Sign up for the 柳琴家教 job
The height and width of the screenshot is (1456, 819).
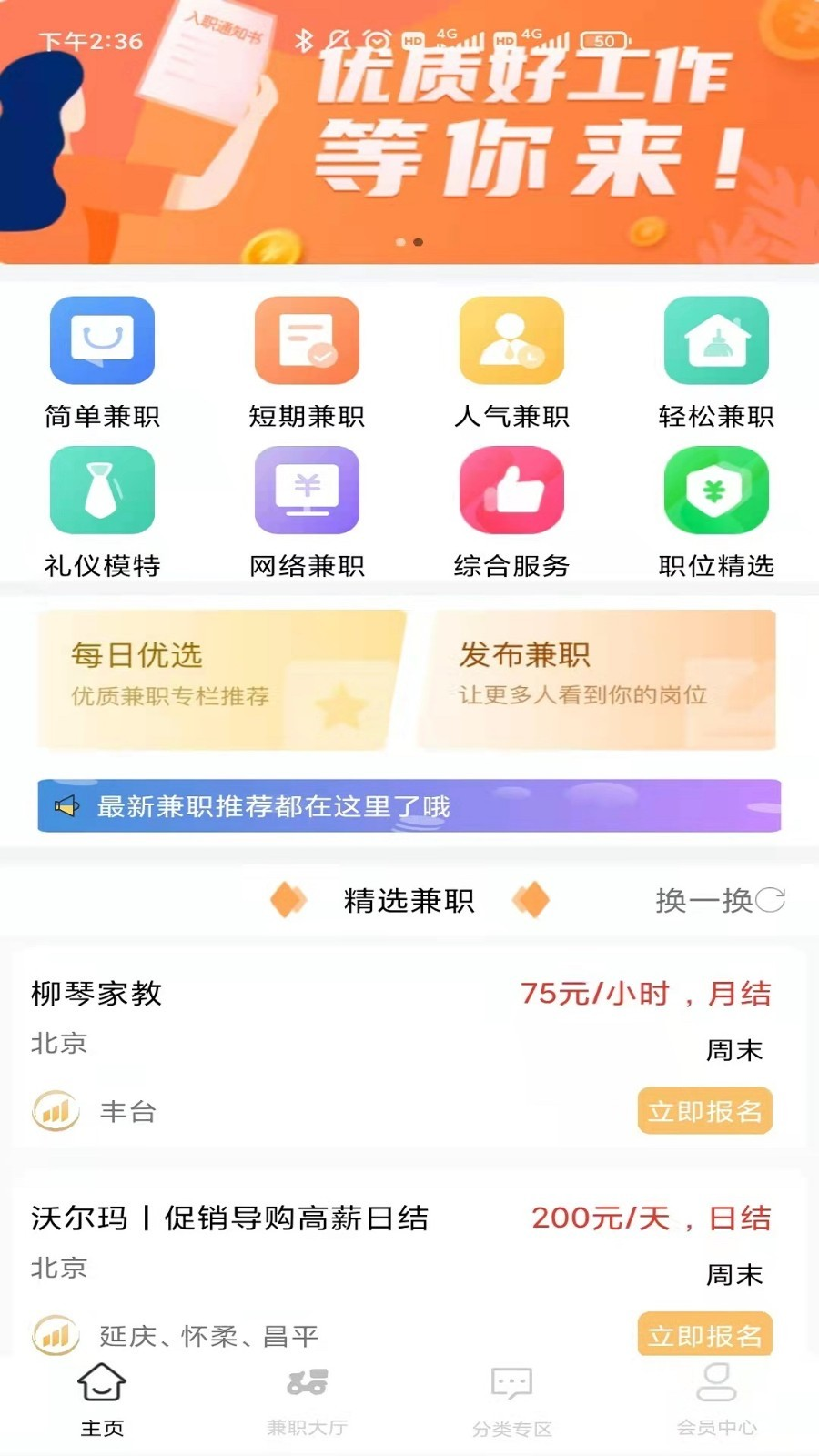click(x=704, y=1111)
